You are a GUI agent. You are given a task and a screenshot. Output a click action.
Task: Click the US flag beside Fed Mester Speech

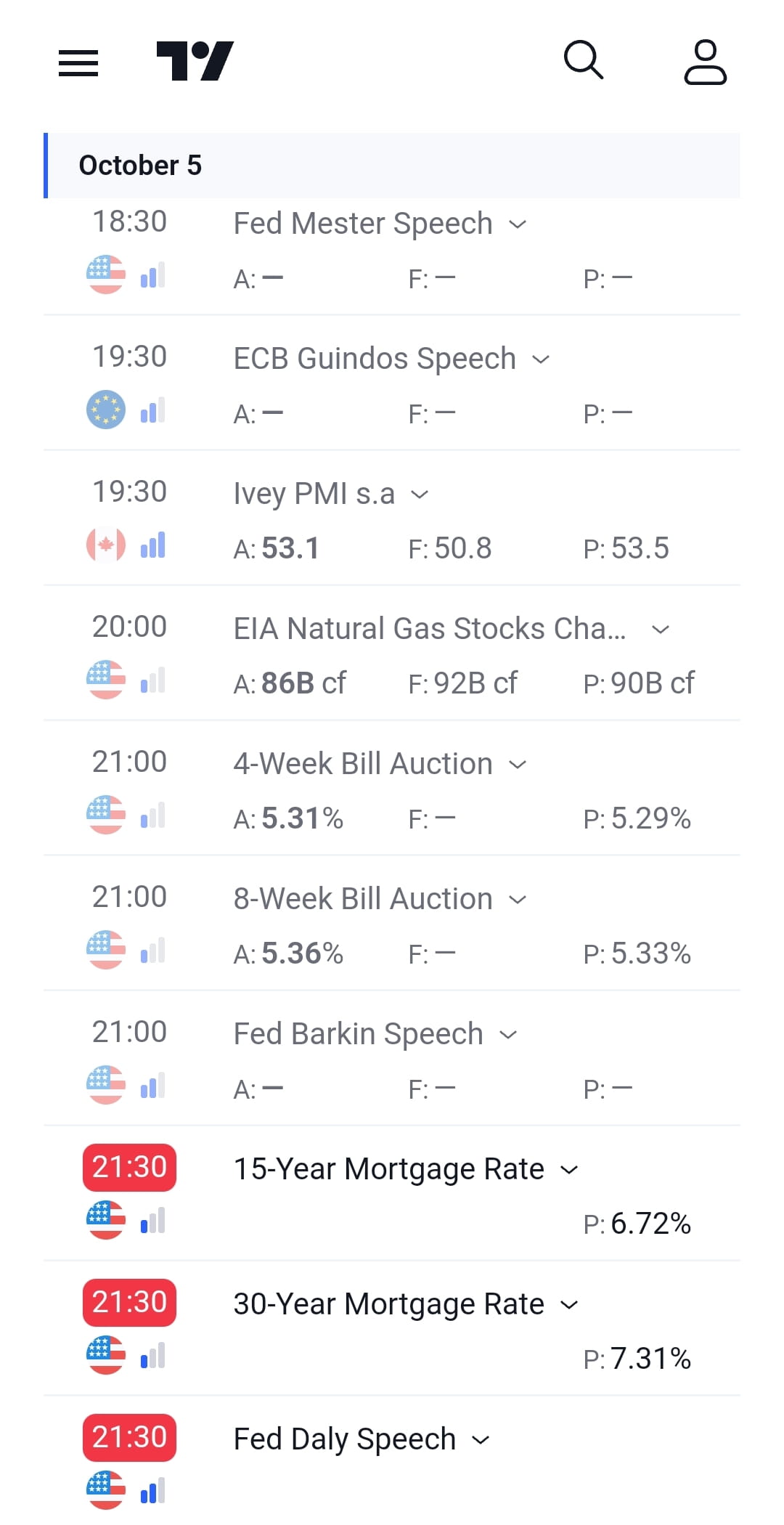(105, 274)
